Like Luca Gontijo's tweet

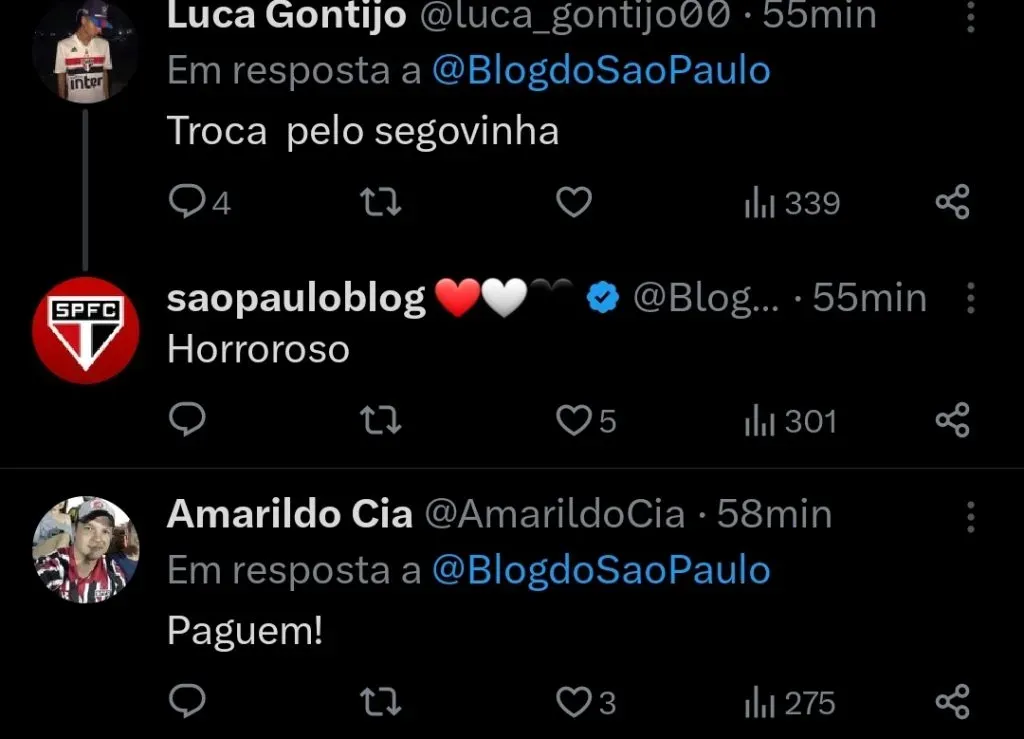[573, 204]
